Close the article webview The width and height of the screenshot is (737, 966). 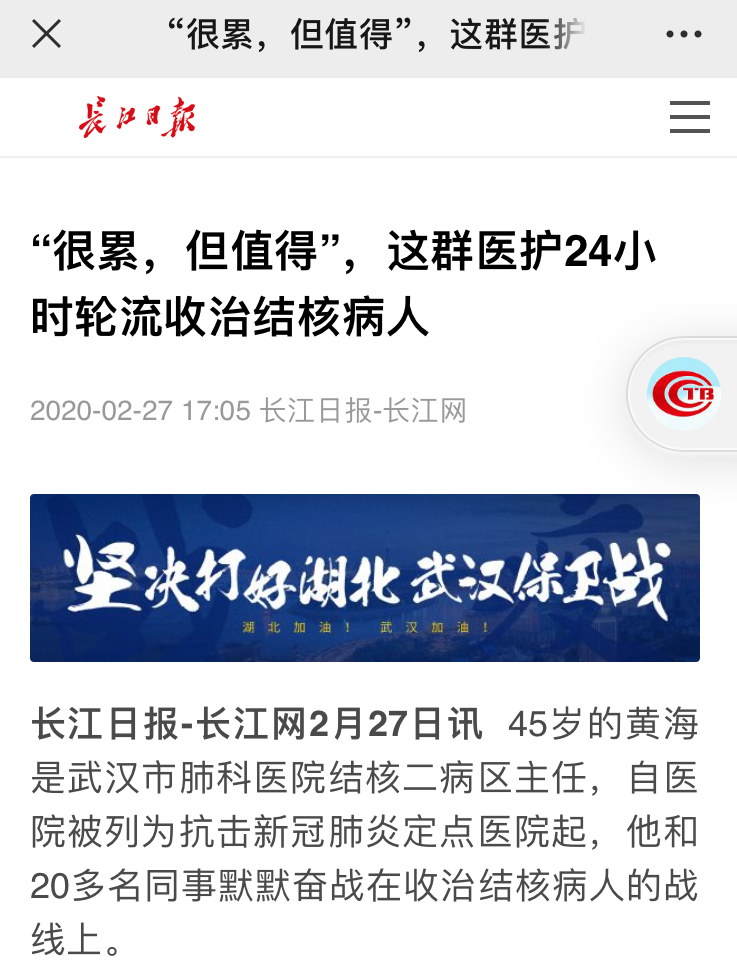(x=46, y=35)
